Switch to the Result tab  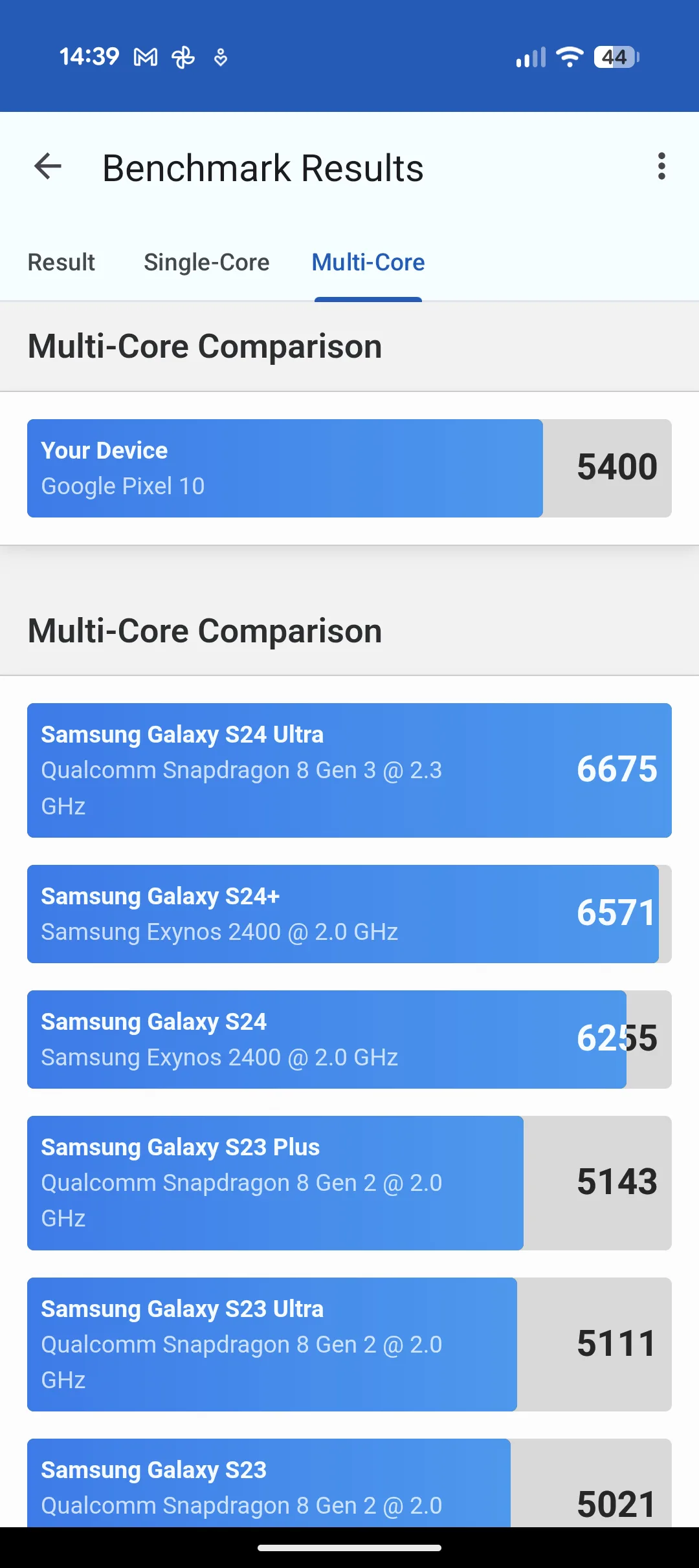point(61,263)
